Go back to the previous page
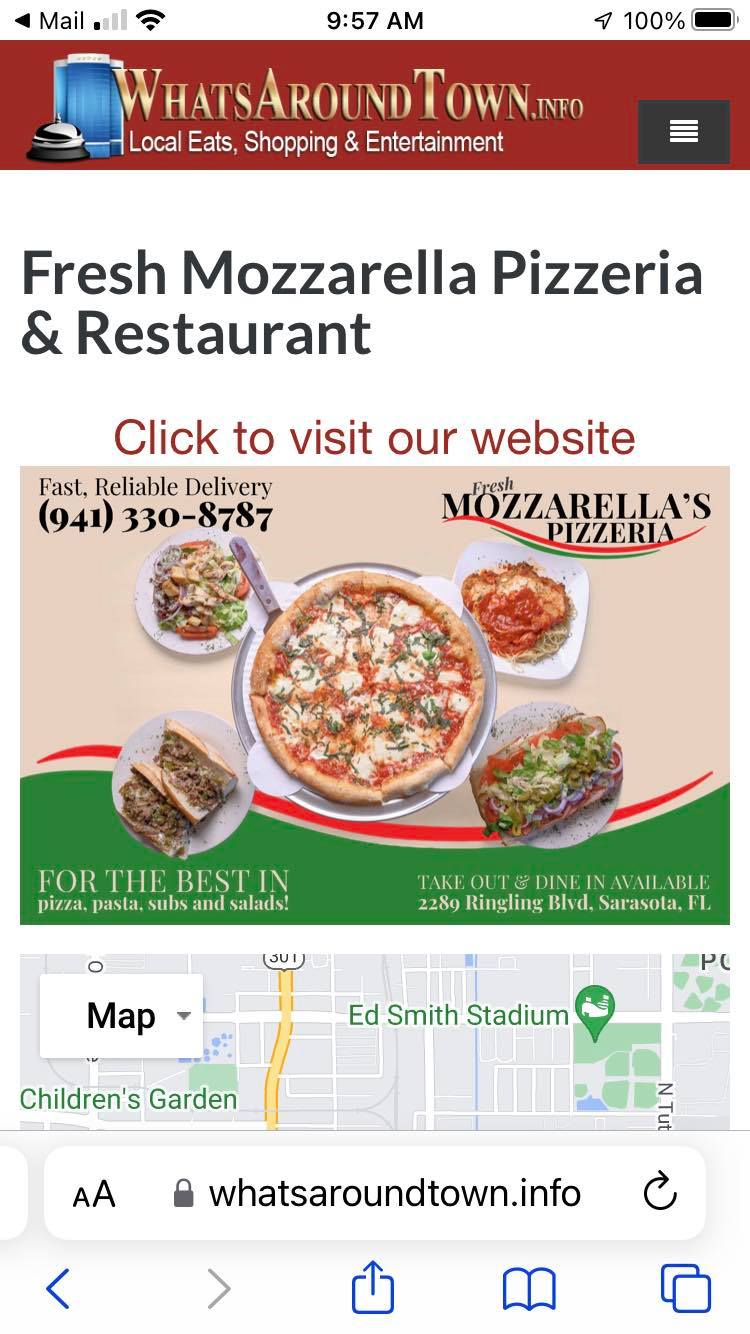This screenshot has width=750, height=1334. click(58, 1289)
